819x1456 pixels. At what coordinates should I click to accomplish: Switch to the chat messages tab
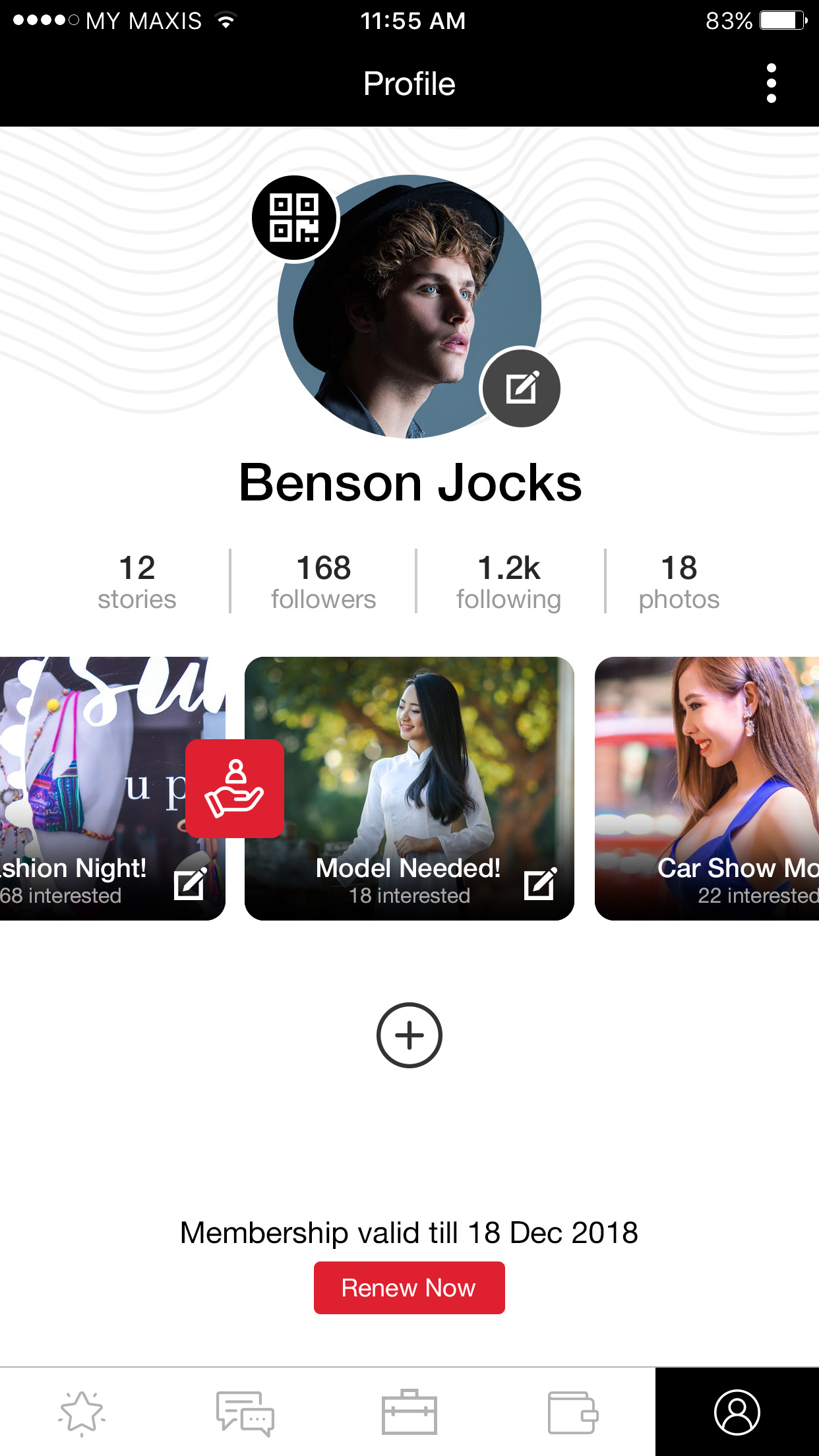coord(245,1412)
